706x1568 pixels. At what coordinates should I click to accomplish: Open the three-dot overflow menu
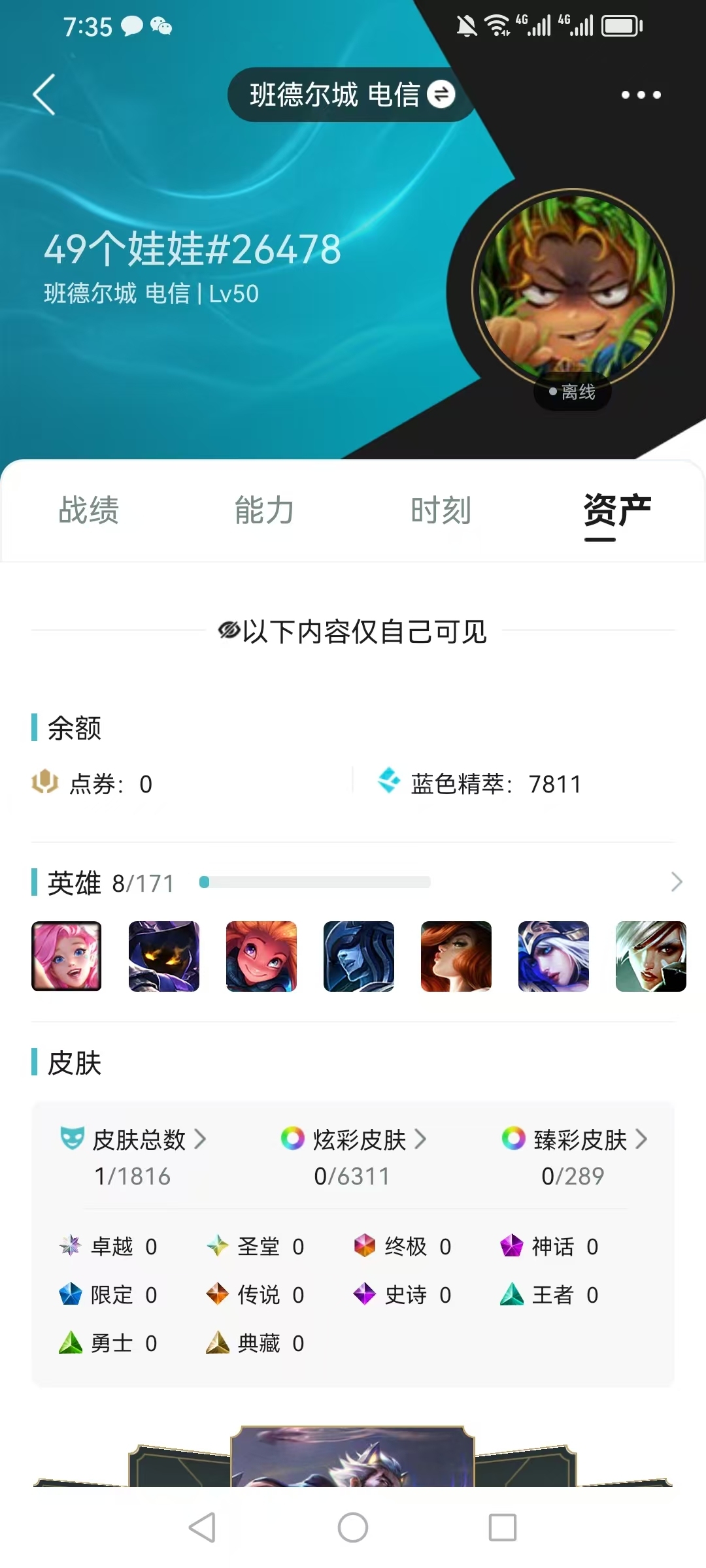pos(641,95)
